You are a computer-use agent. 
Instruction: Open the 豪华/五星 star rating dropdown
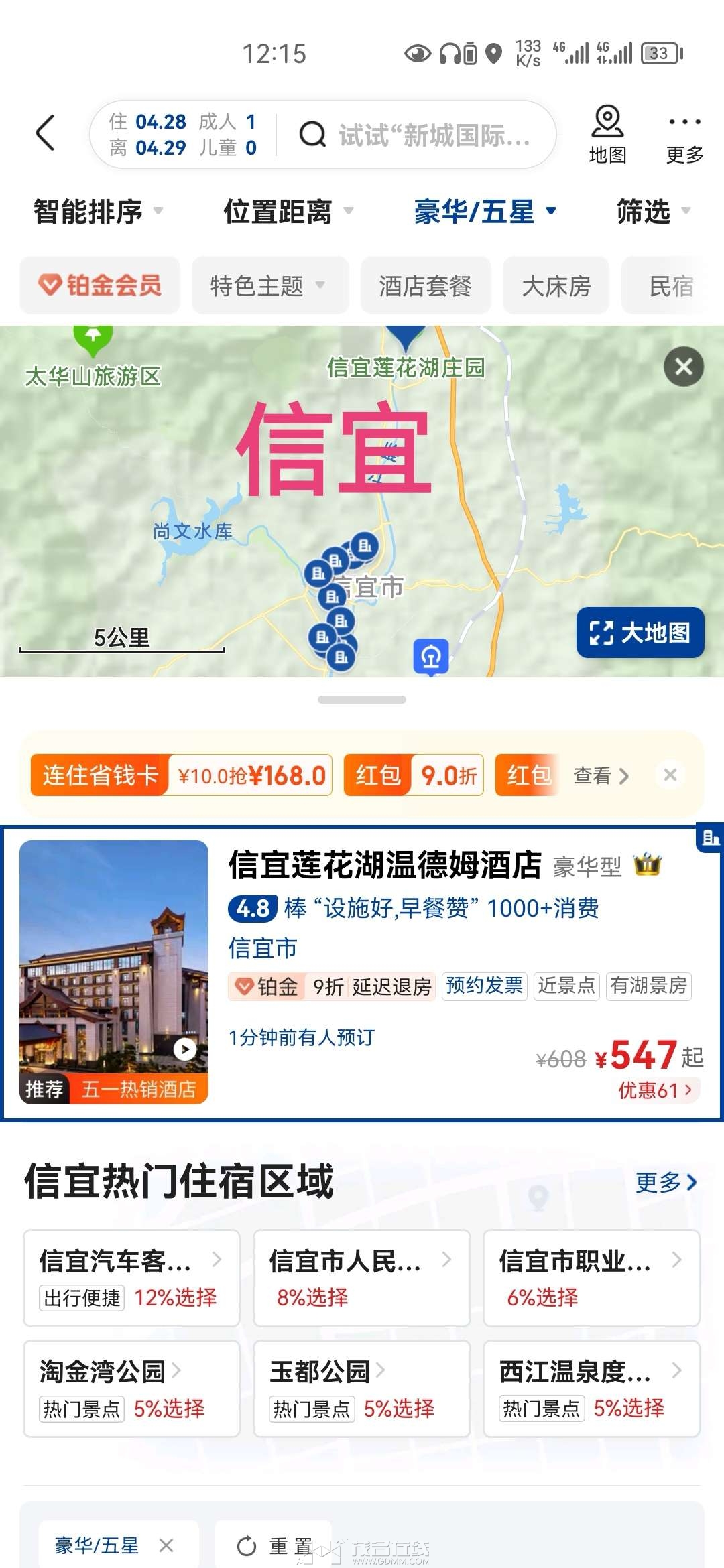pos(485,212)
